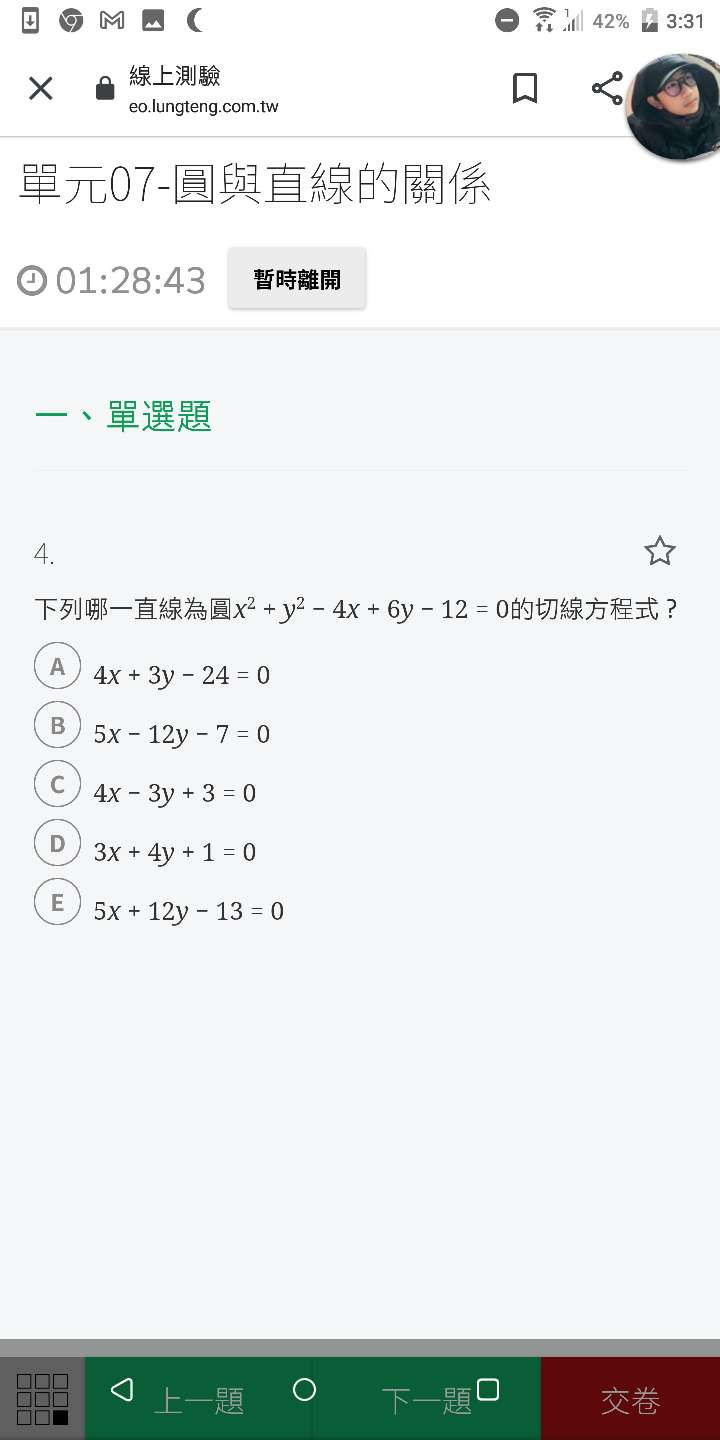The height and width of the screenshot is (1440, 720).
Task: Star question 4 as favorite
Action: tap(660, 551)
